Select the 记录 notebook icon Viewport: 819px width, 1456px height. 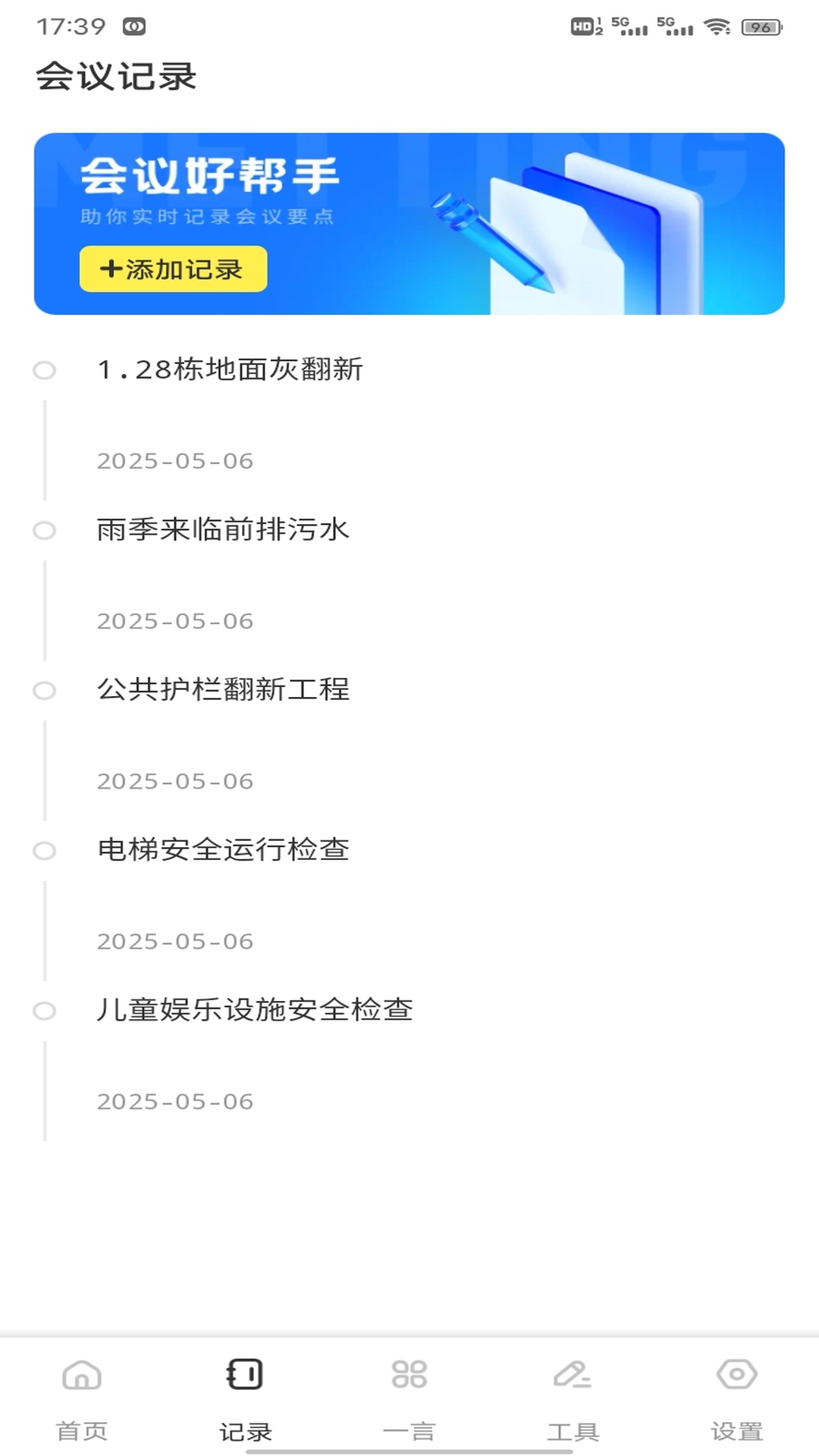click(244, 1375)
